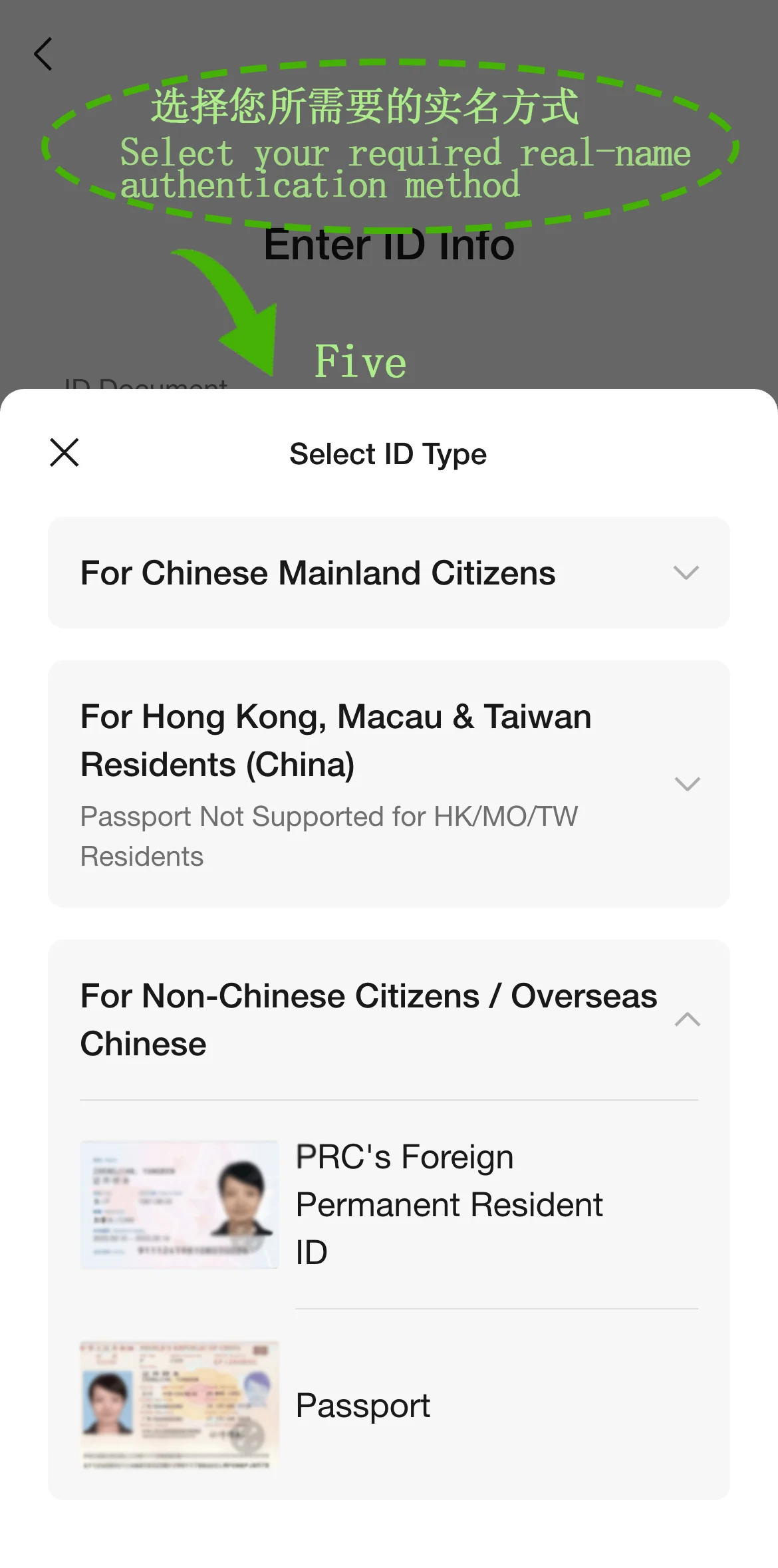Choose PRC's Foreign Permanent Resident ID
The height and width of the screenshot is (1568, 778).
tap(450, 1204)
